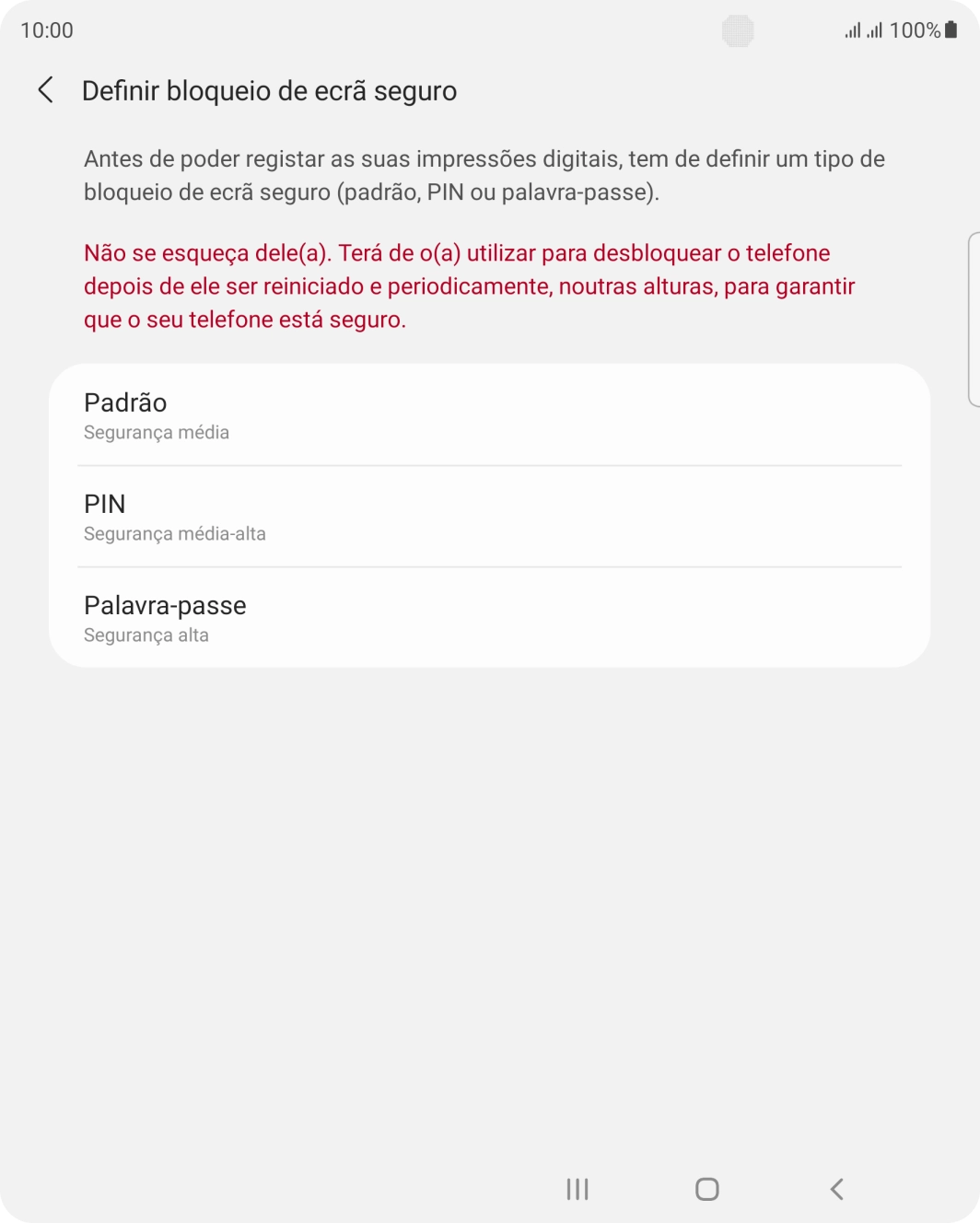Tap the Segurança média subtitle
980x1223 pixels.
156,432
